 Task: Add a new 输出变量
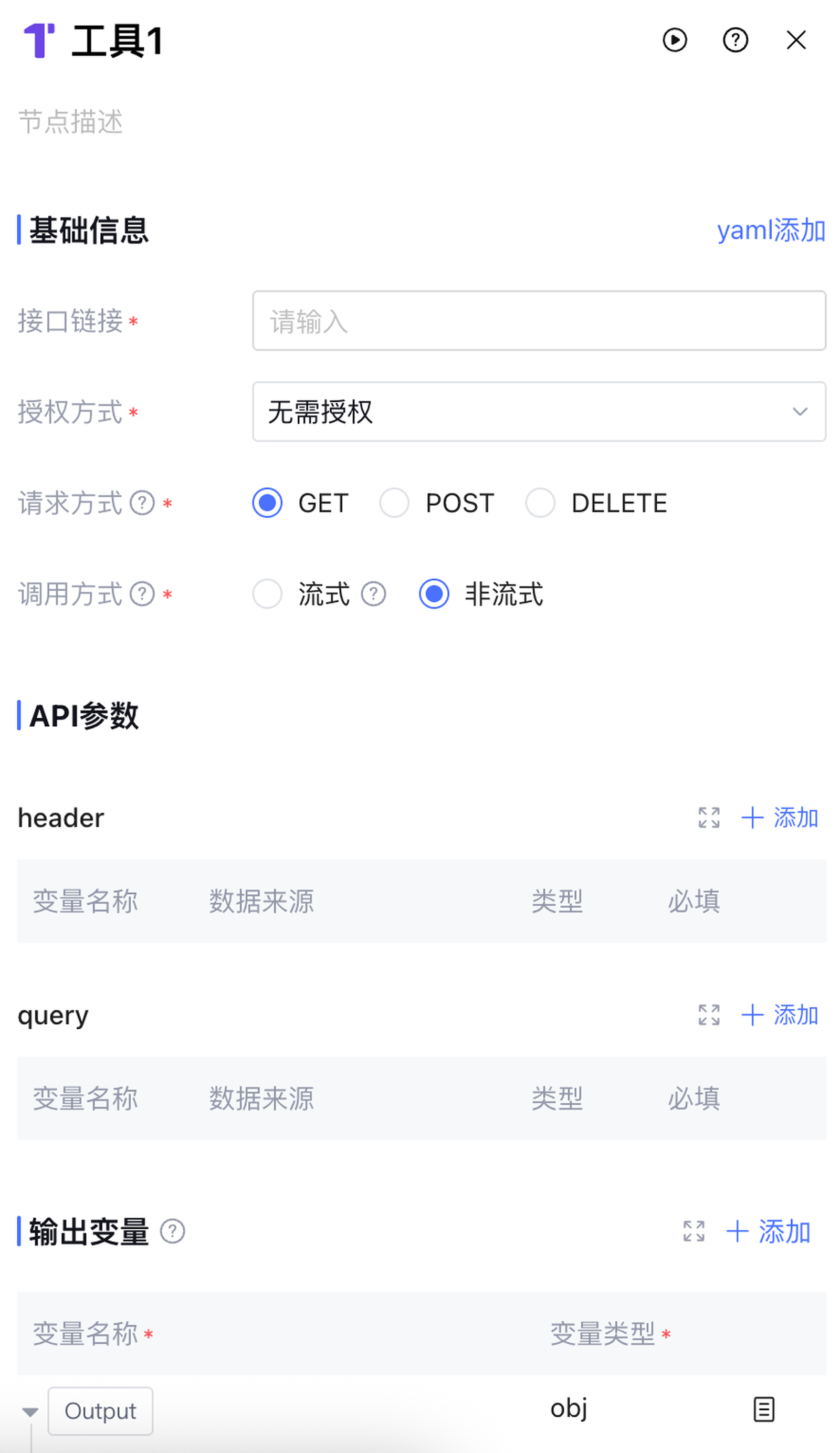769,1231
